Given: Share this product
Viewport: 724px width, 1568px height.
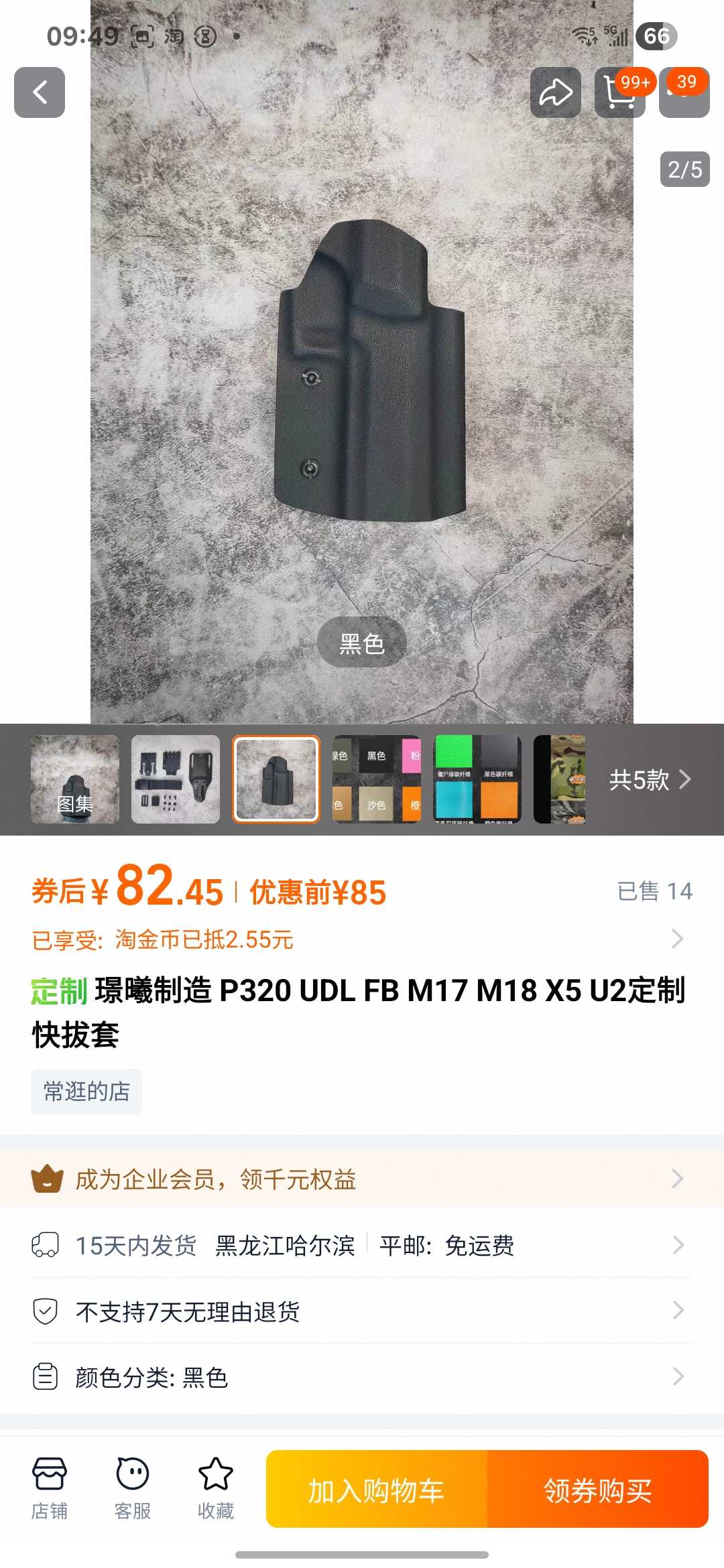Looking at the screenshot, I should [555, 92].
